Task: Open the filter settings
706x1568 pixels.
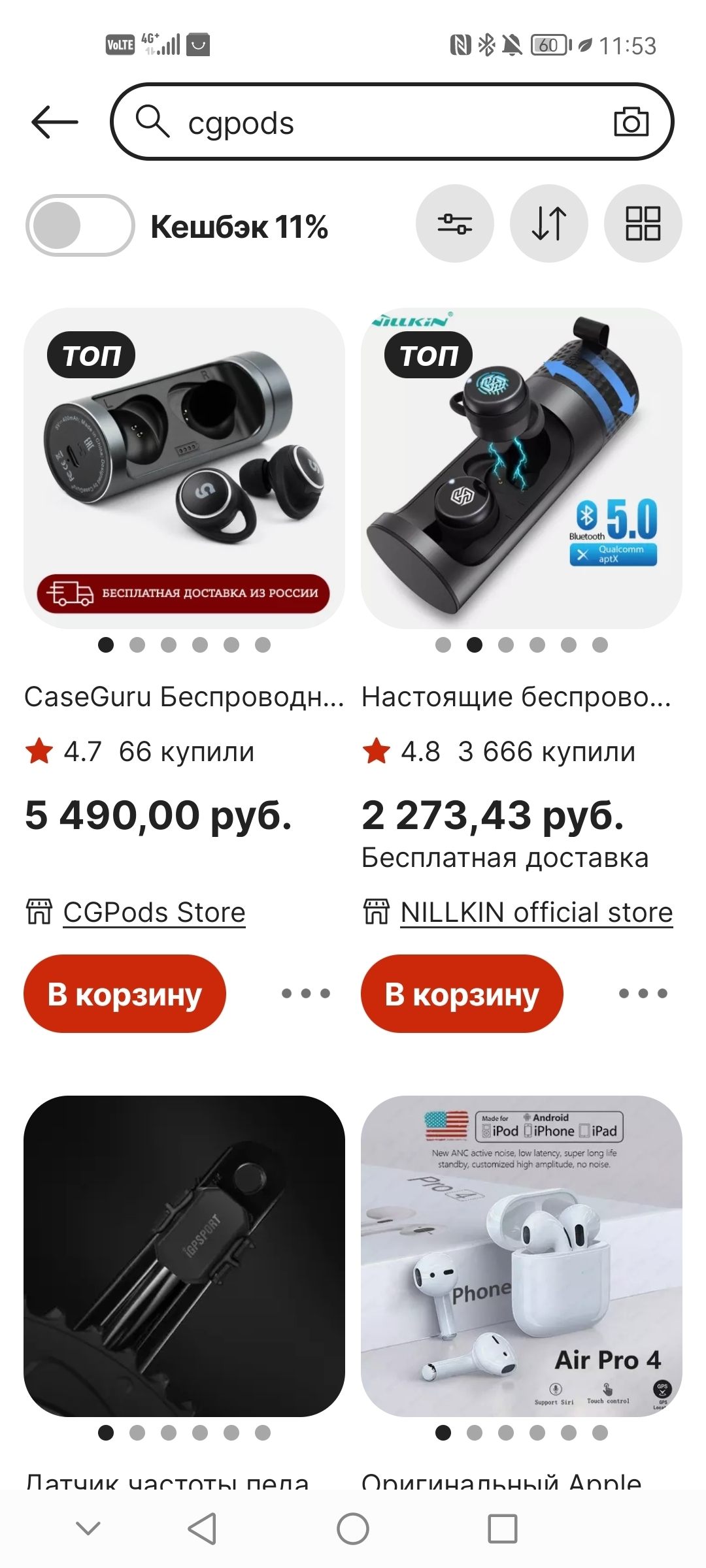Action: pyautogui.click(x=454, y=224)
